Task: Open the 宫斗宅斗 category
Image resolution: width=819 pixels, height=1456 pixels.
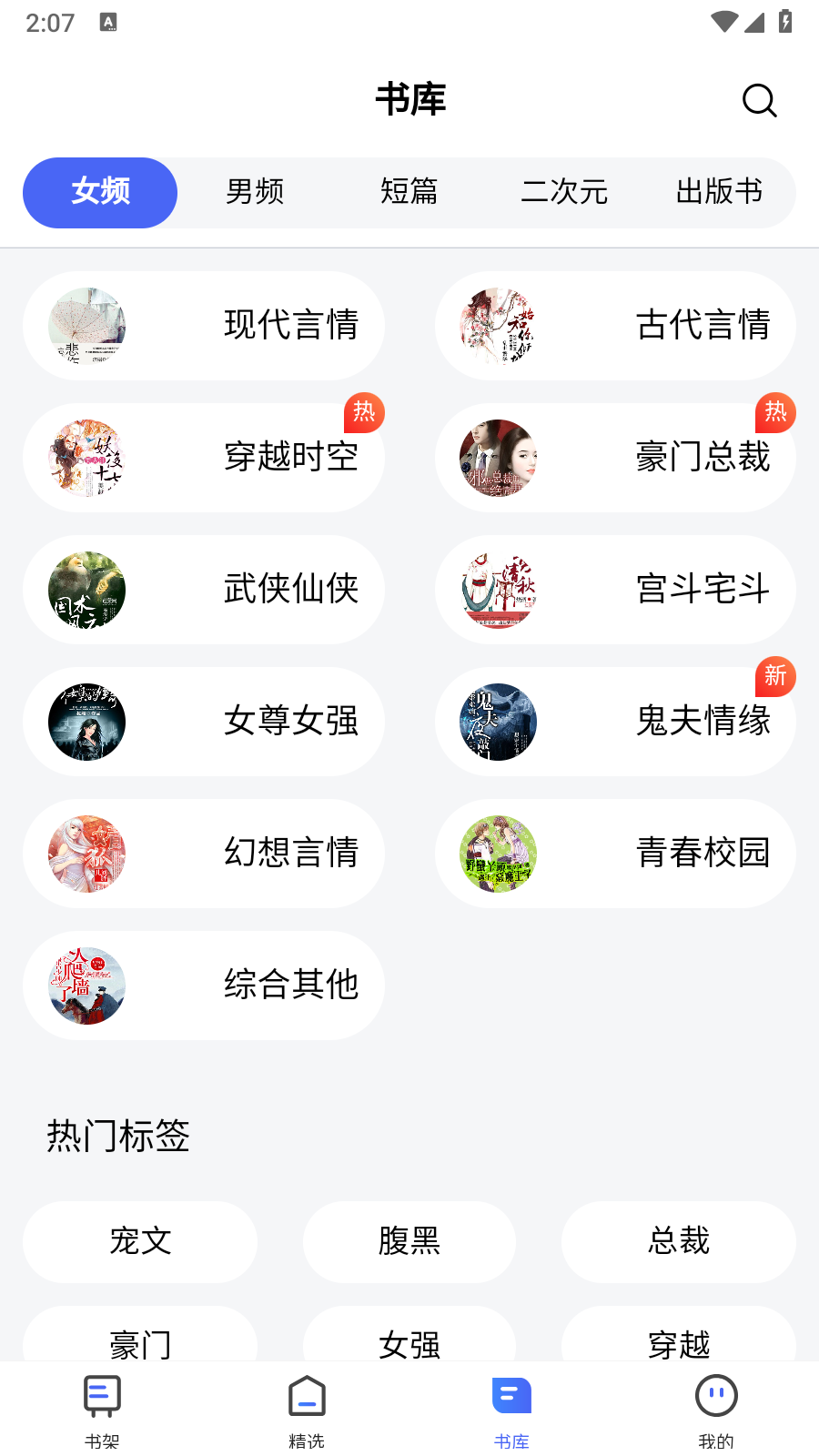Action: pyautogui.click(x=615, y=590)
